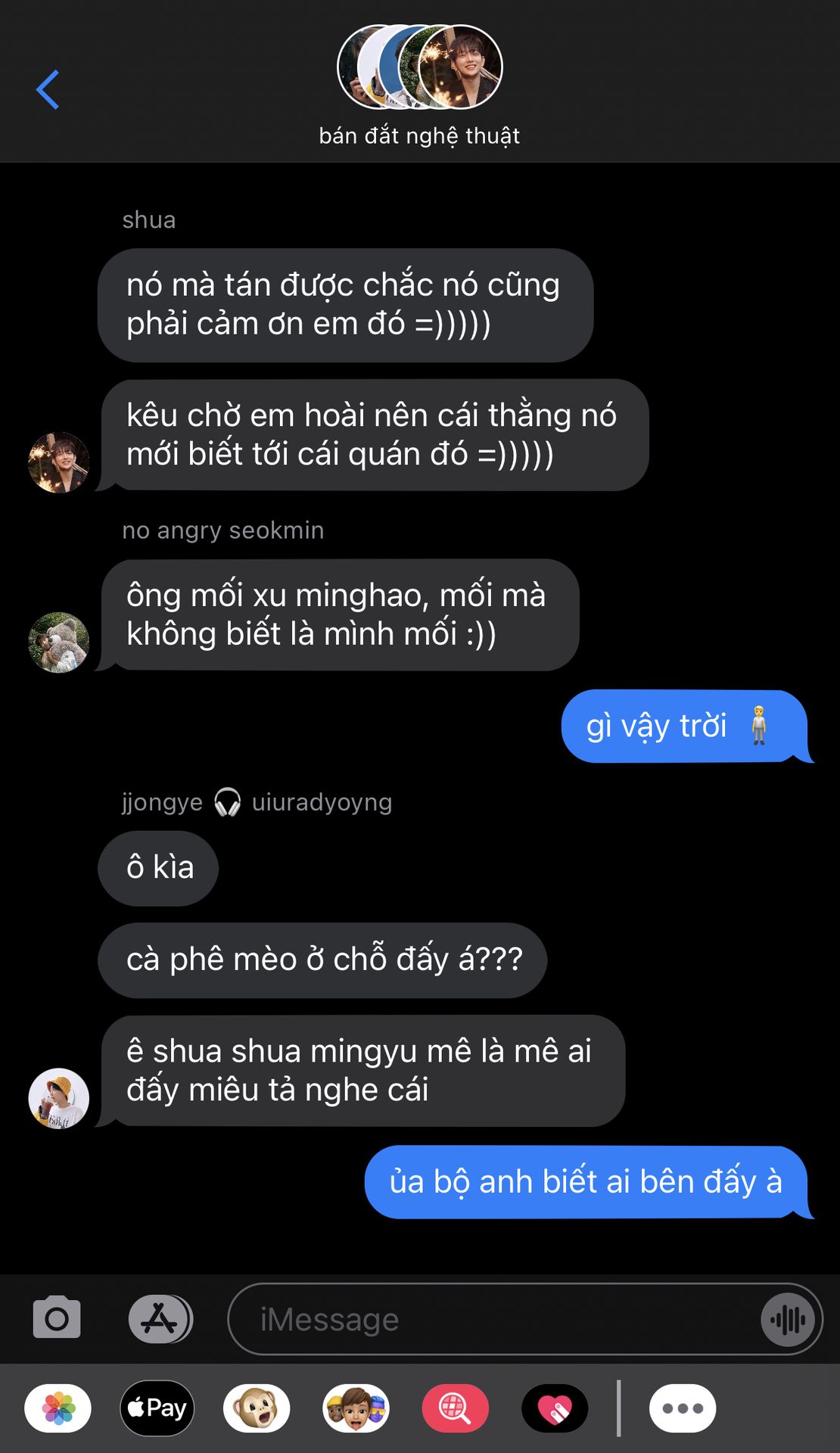Open Memoji stickers
Screen dimensions: 840x1453
pos(356,1408)
